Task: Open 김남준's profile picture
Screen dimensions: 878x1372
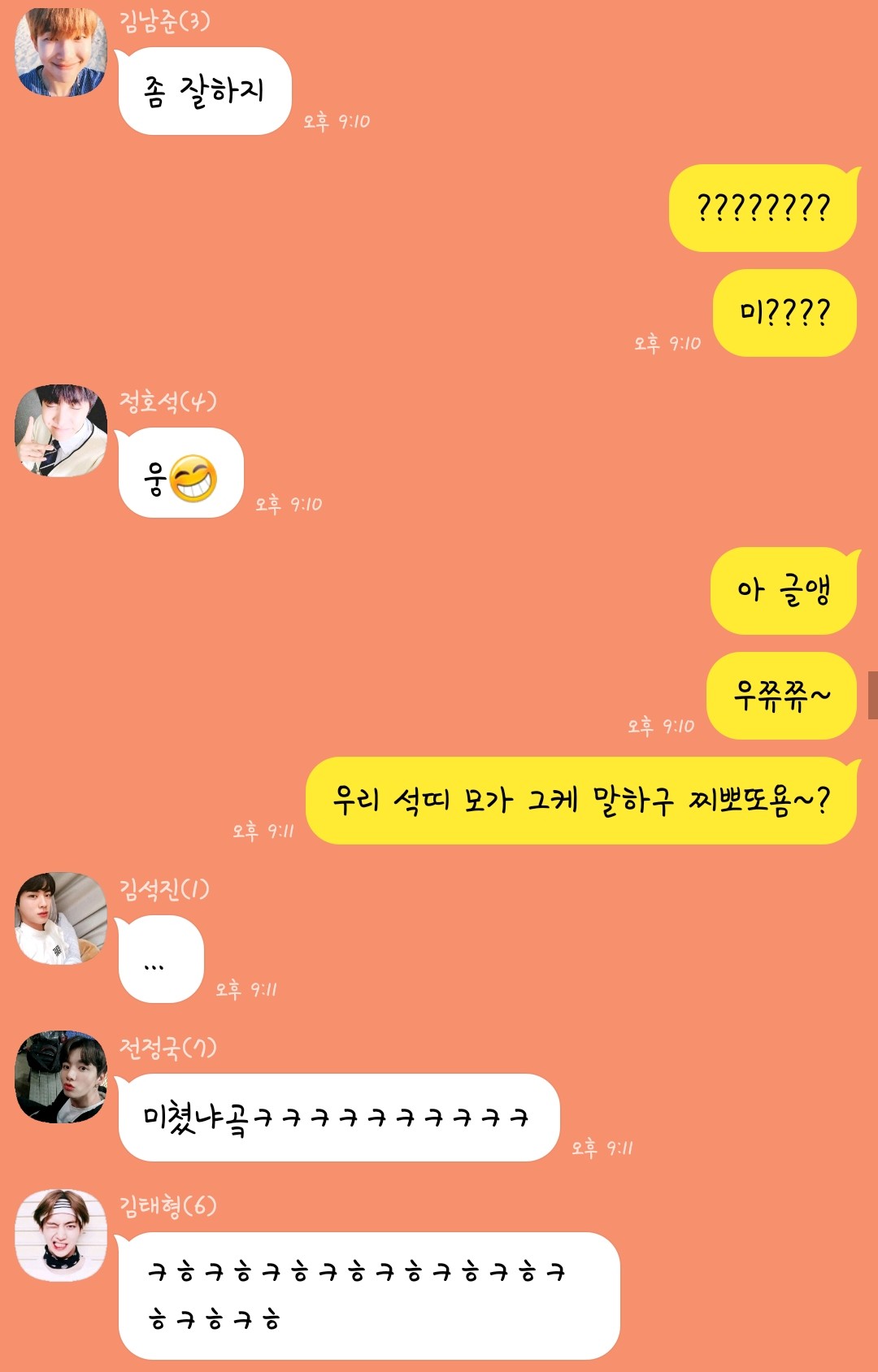Action: [x=61, y=52]
